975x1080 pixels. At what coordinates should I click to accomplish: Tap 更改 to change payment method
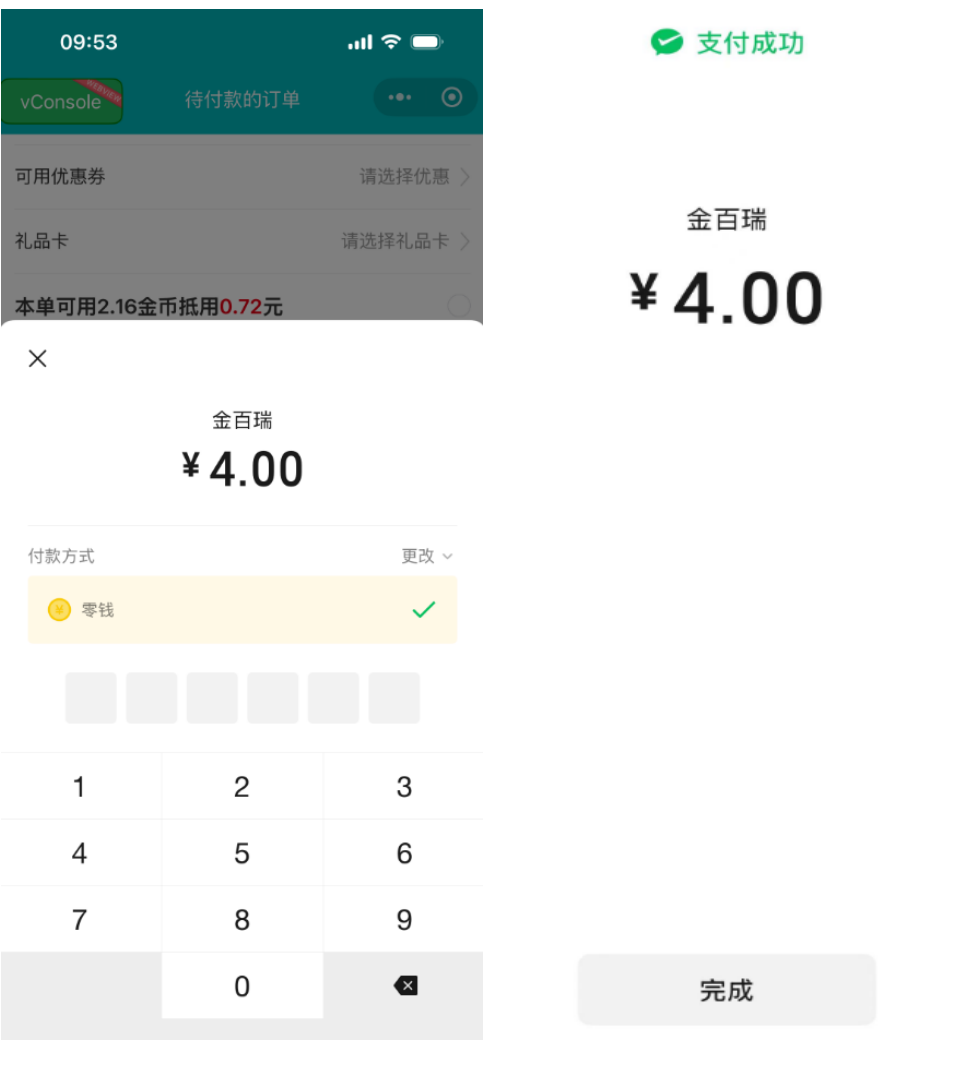coord(419,556)
